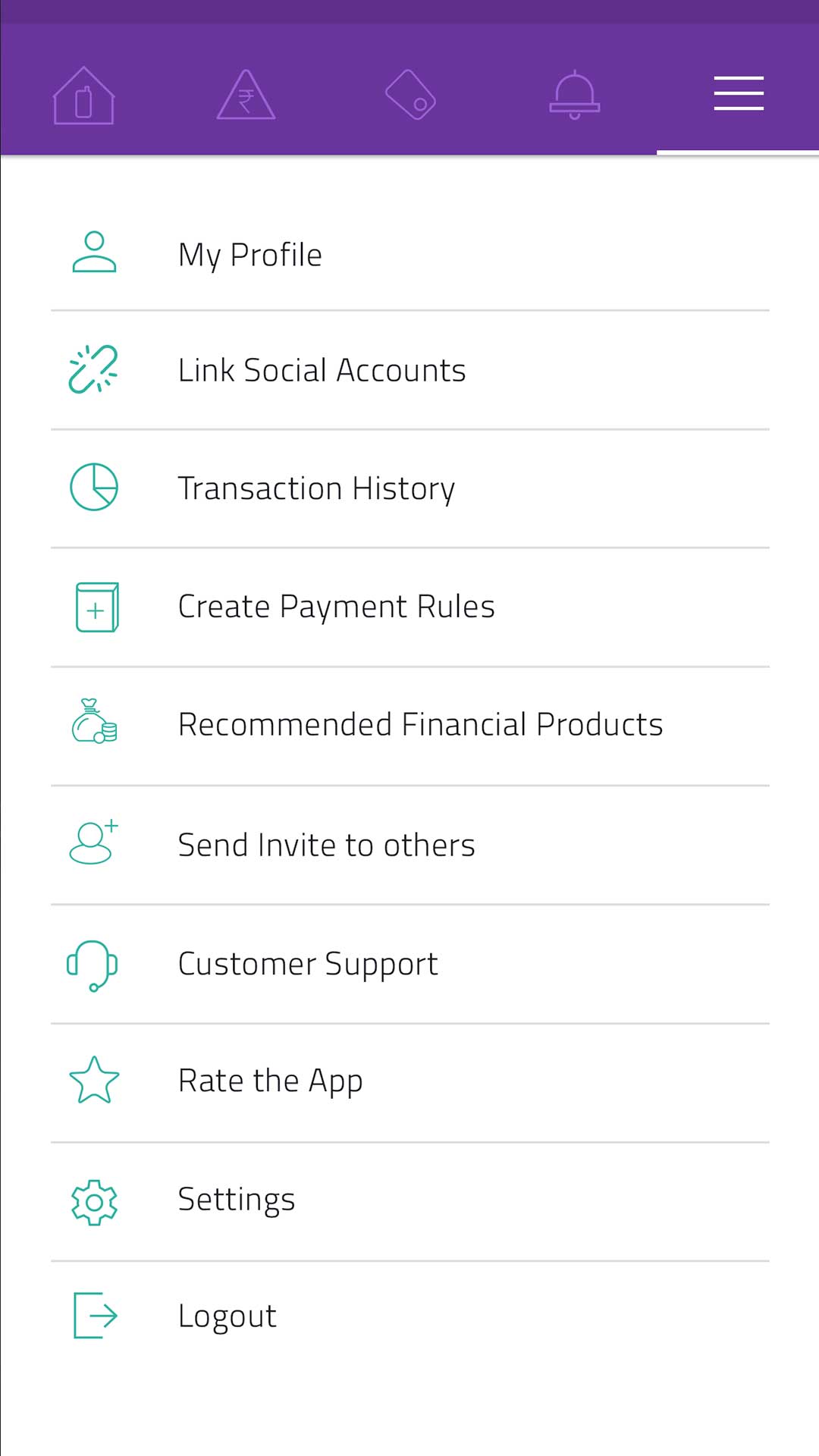View Transaction History
The width and height of the screenshot is (819, 1456).
coord(409,488)
